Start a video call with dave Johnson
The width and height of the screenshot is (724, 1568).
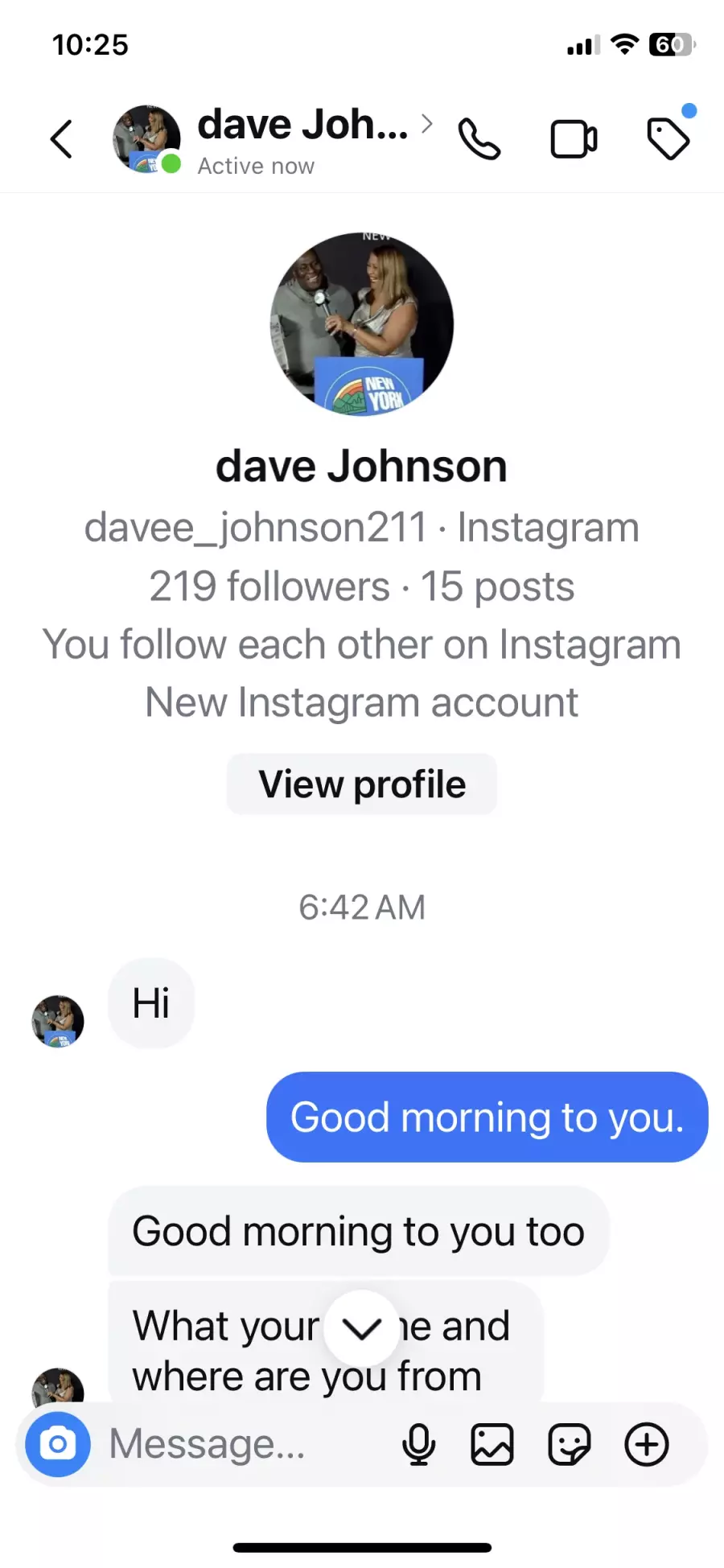click(574, 139)
